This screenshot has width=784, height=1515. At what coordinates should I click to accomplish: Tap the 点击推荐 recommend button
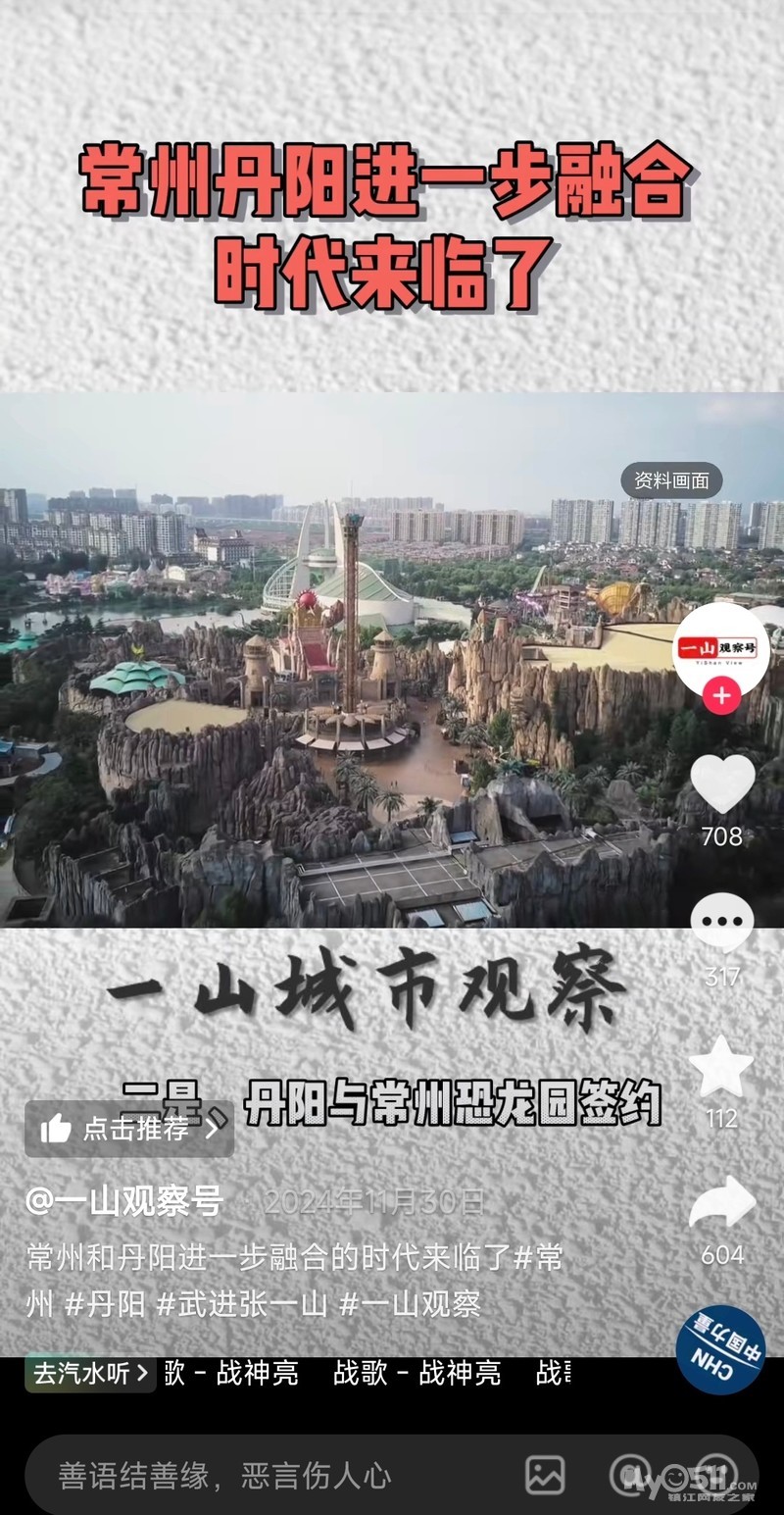pos(128,1129)
